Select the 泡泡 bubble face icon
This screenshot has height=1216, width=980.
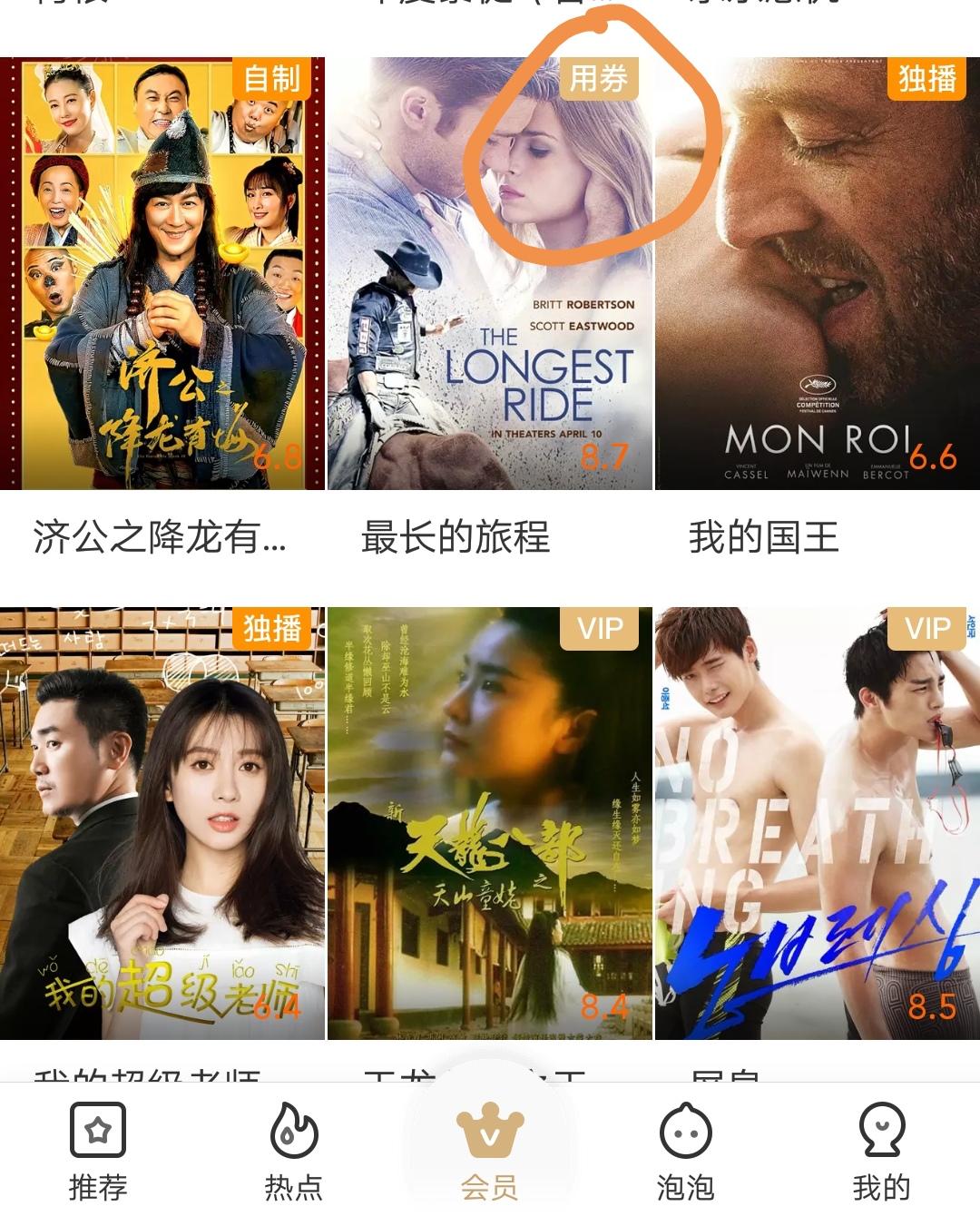pos(685,1130)
